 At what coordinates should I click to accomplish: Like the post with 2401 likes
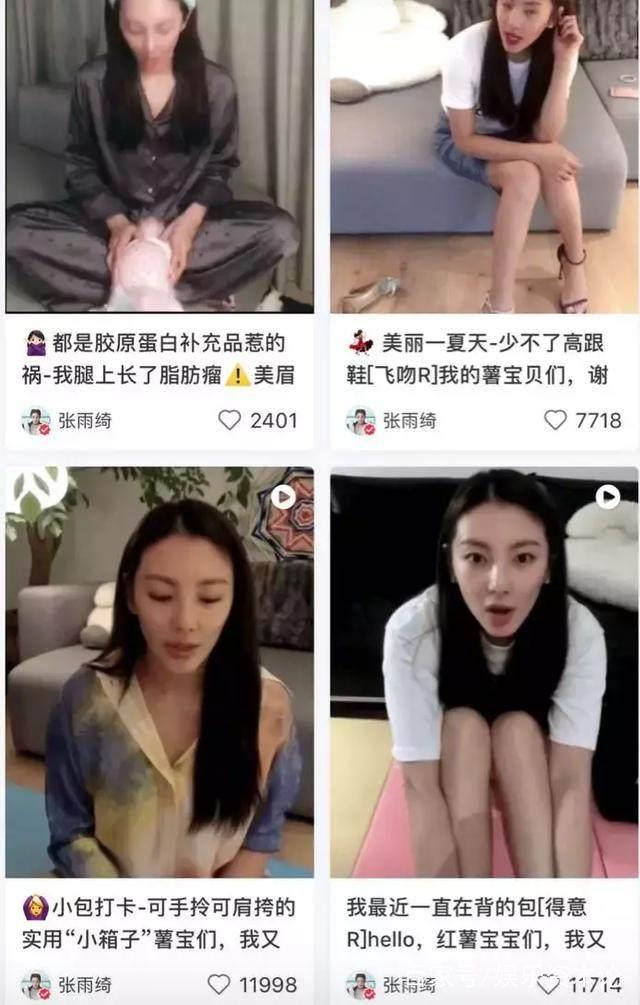tap(230, 420)
